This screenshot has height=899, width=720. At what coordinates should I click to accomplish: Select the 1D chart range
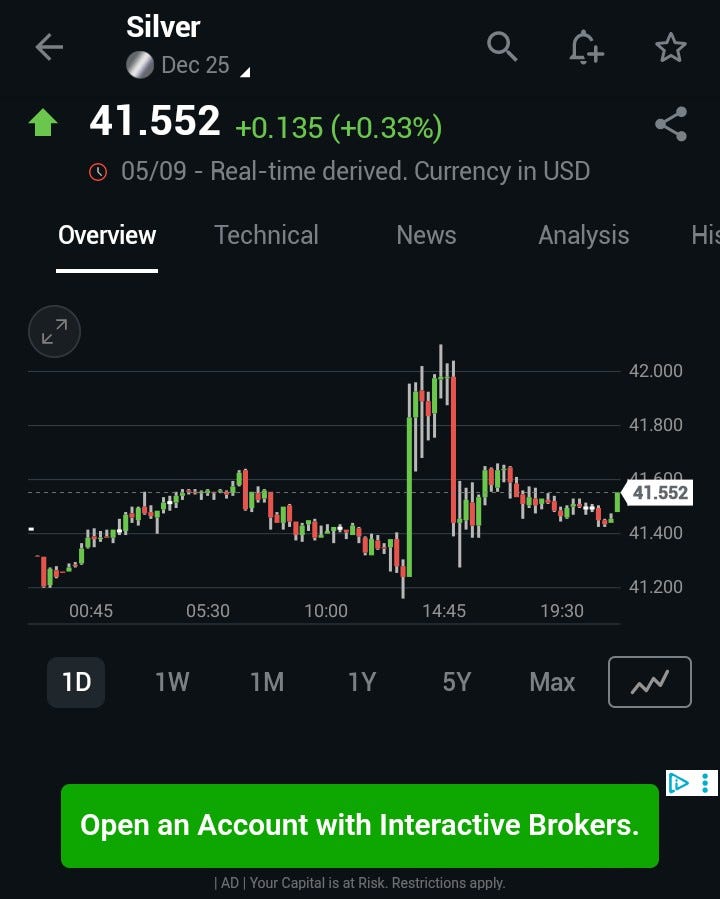(76, 682)
